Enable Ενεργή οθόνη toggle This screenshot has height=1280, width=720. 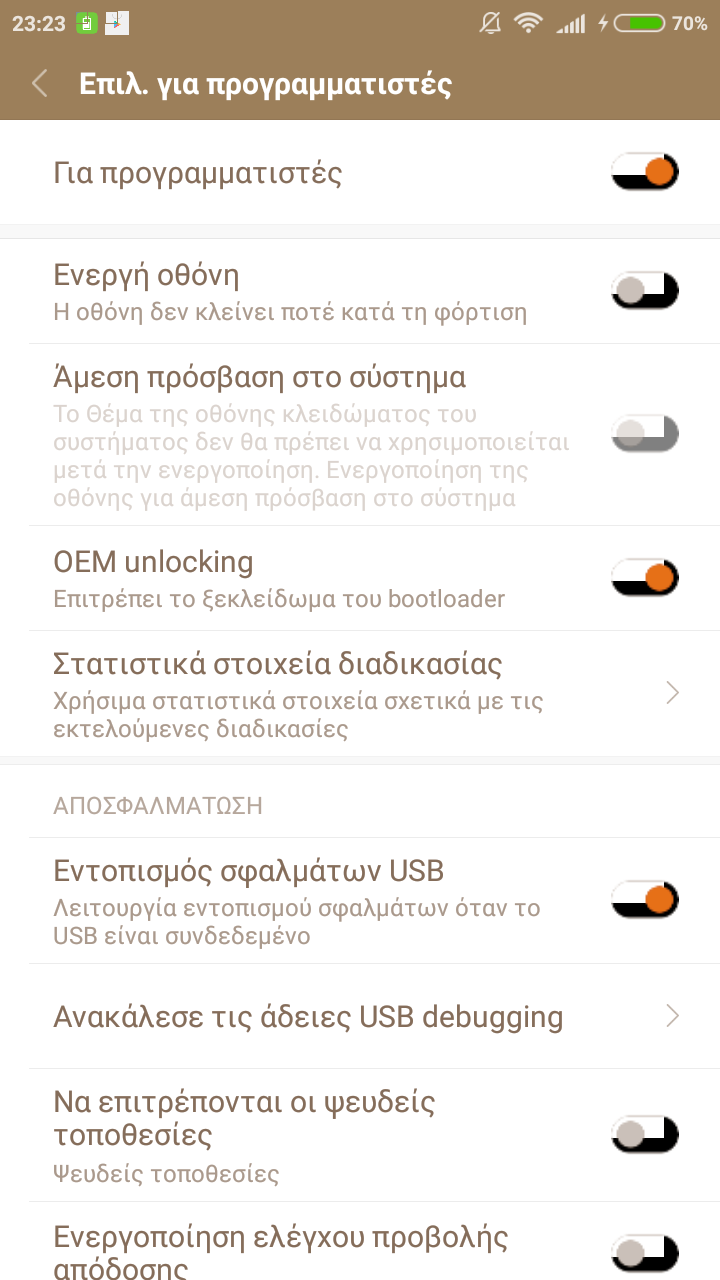click(644, 291)
